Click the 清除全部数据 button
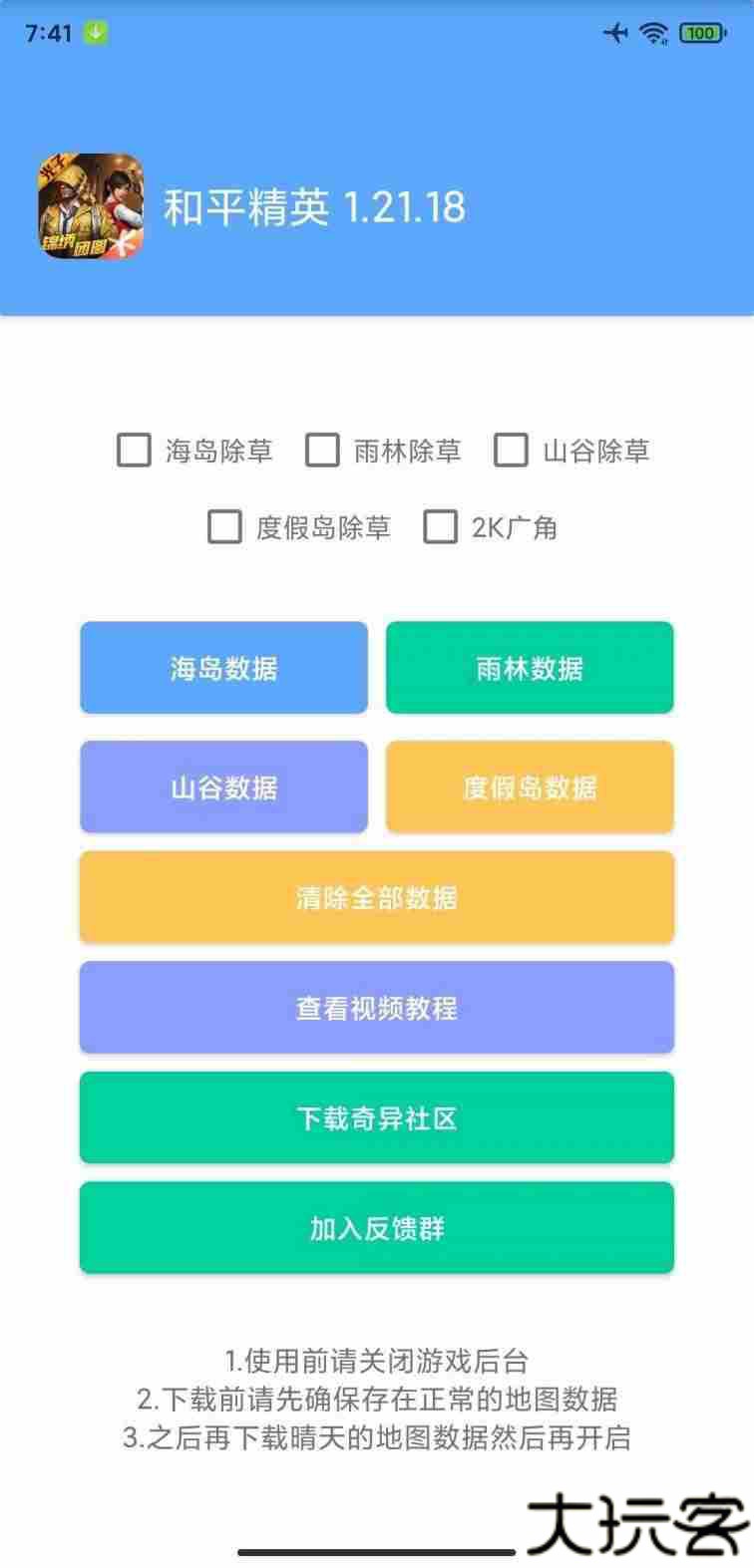Screen dimensions: 754x1568 click(376, 896)
